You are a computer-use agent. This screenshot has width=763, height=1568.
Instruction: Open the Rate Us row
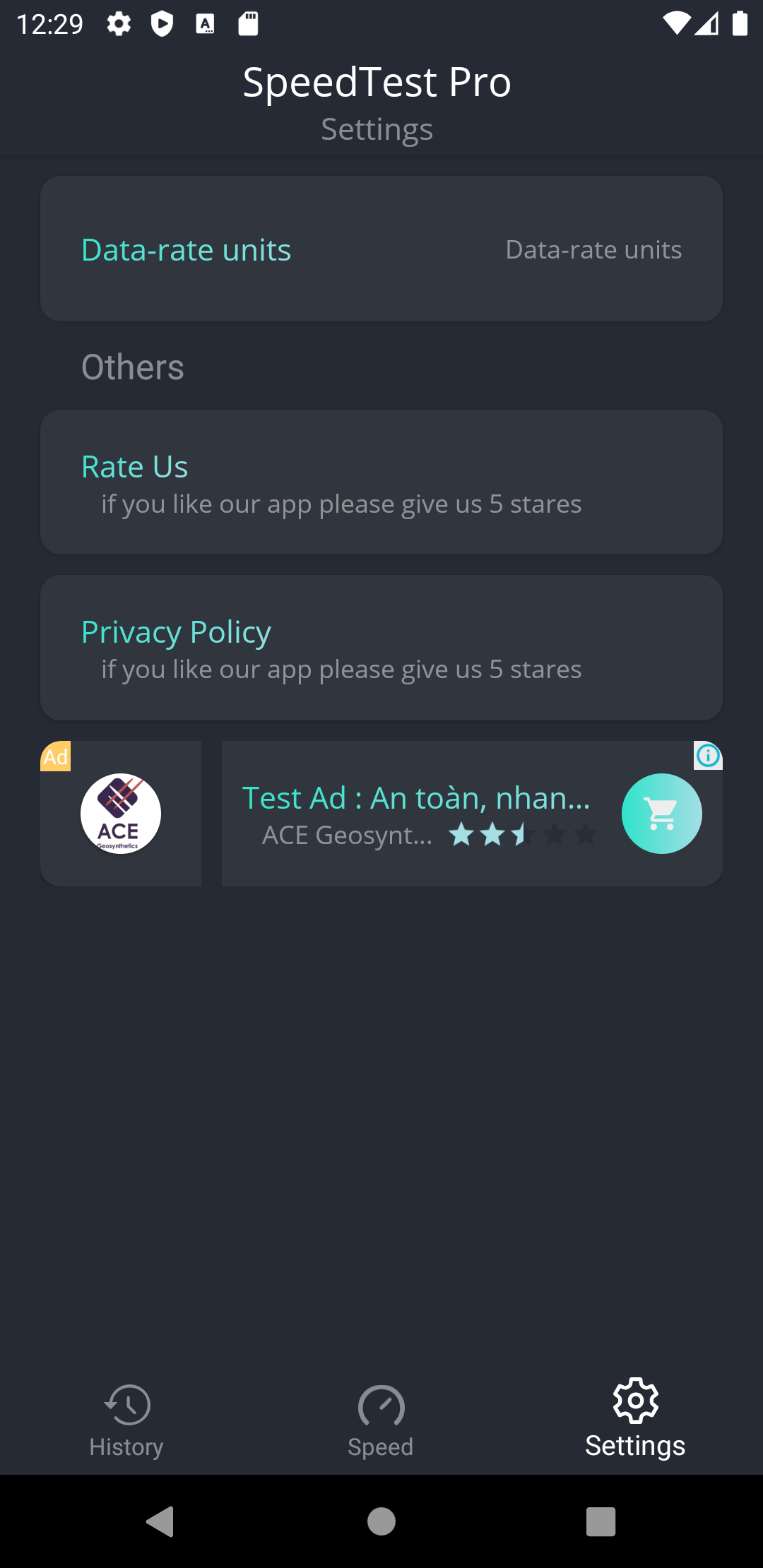(x=381, y=482)
